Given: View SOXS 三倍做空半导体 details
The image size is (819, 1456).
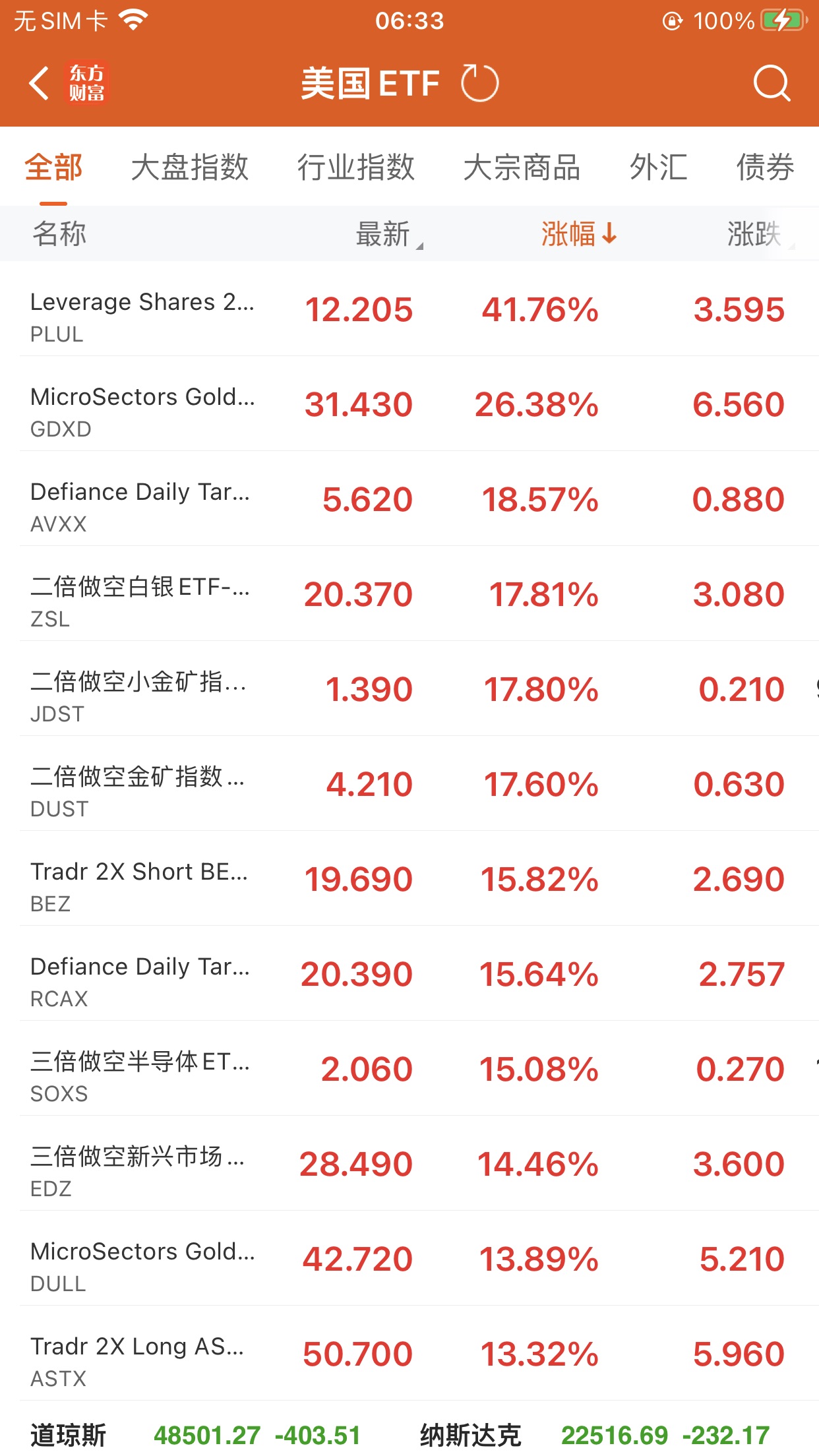Looking at the screenshot, I should pos(409,1070).
